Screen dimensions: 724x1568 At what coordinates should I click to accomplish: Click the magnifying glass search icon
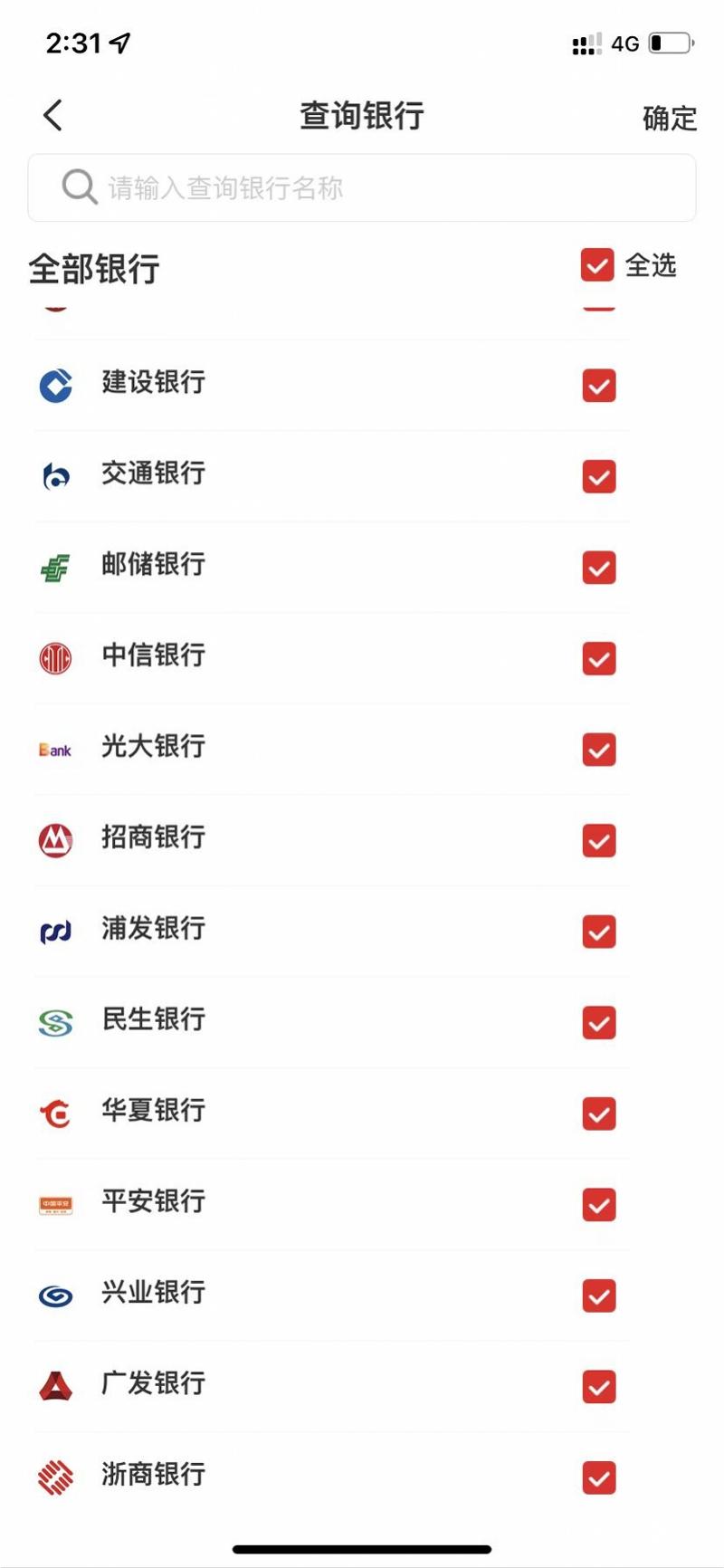80,187
